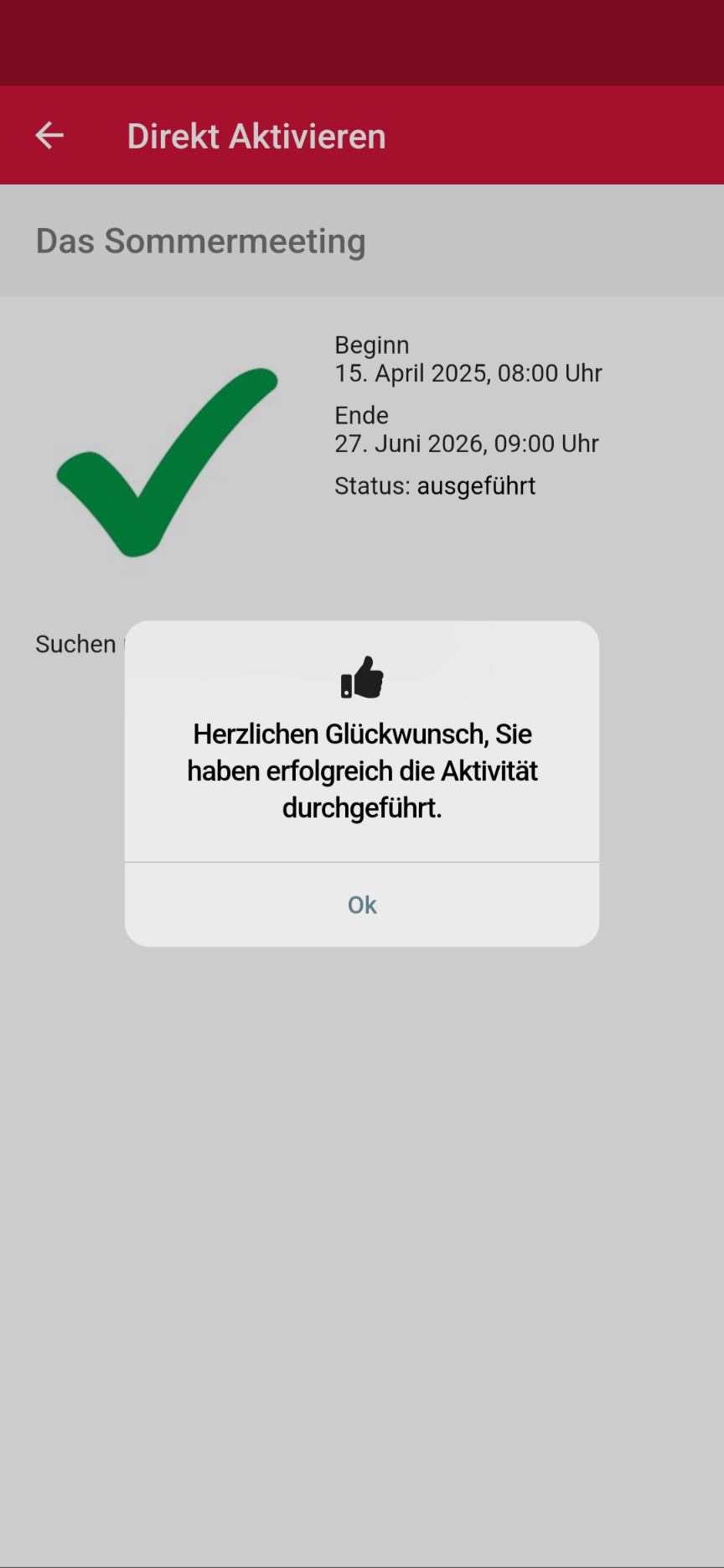The width and height of the screenshot is (724, 1568).
Task: Select the back navigation arrow in header
Action: (49, 135)
